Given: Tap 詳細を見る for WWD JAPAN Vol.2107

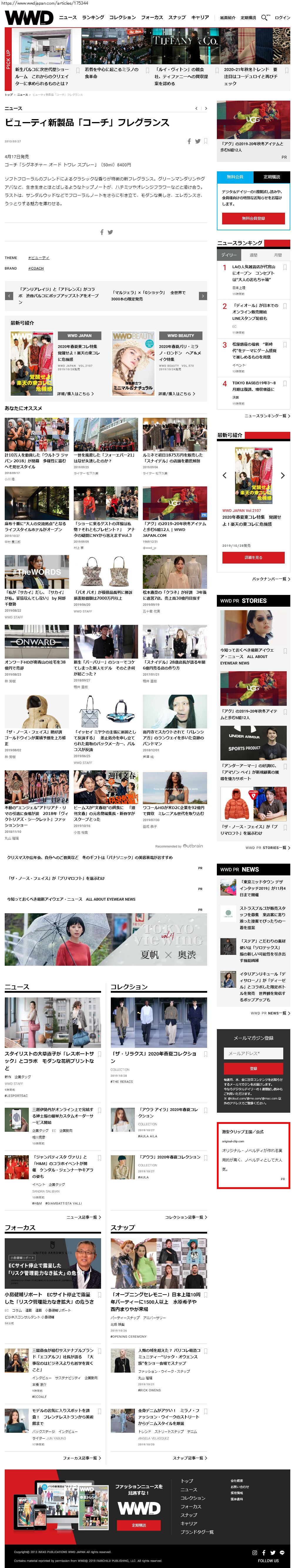Looking at the screenshot, I should pos(253,557).
